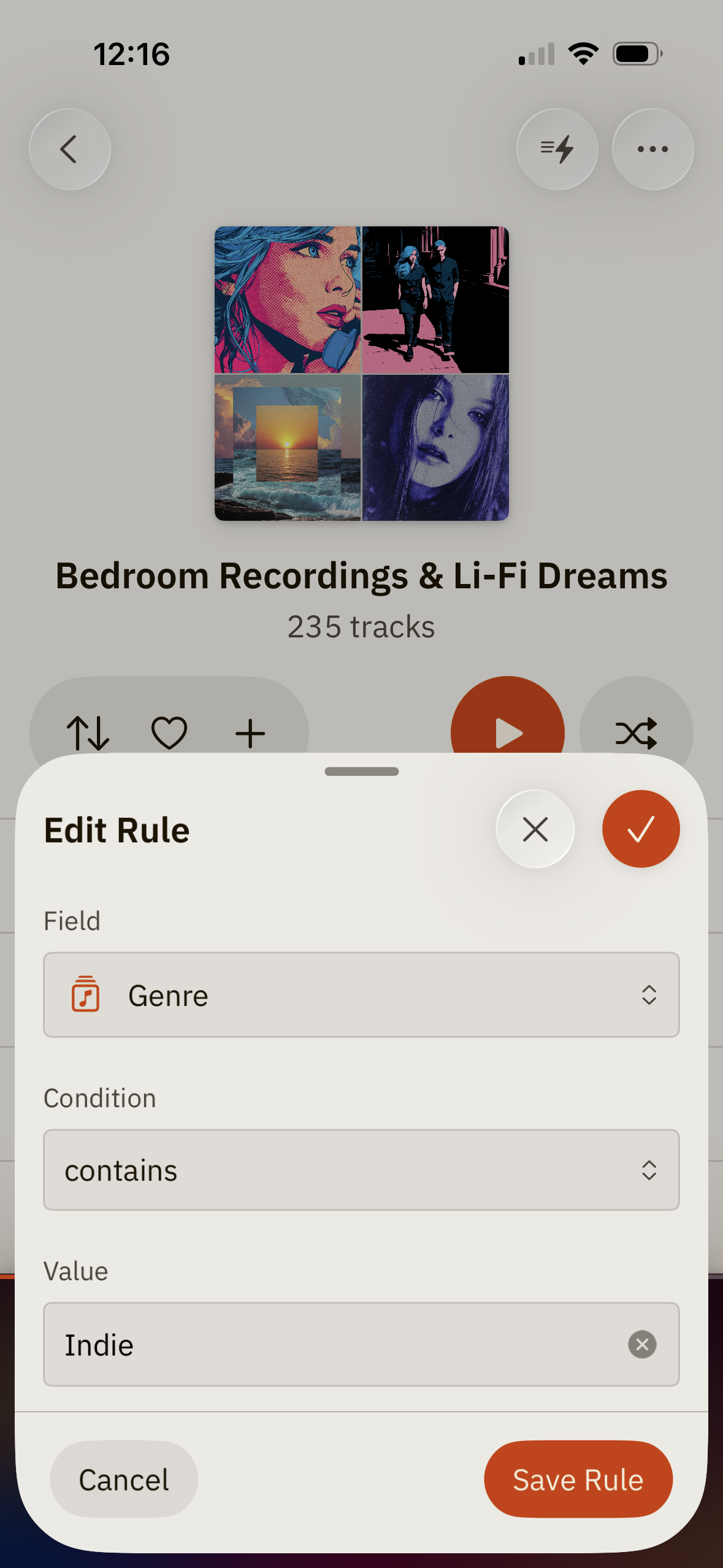The height and width of the screenshot is (1568, 723).
Task: Open the Condition dropdown showing contains
Action: coord(361,1170)
